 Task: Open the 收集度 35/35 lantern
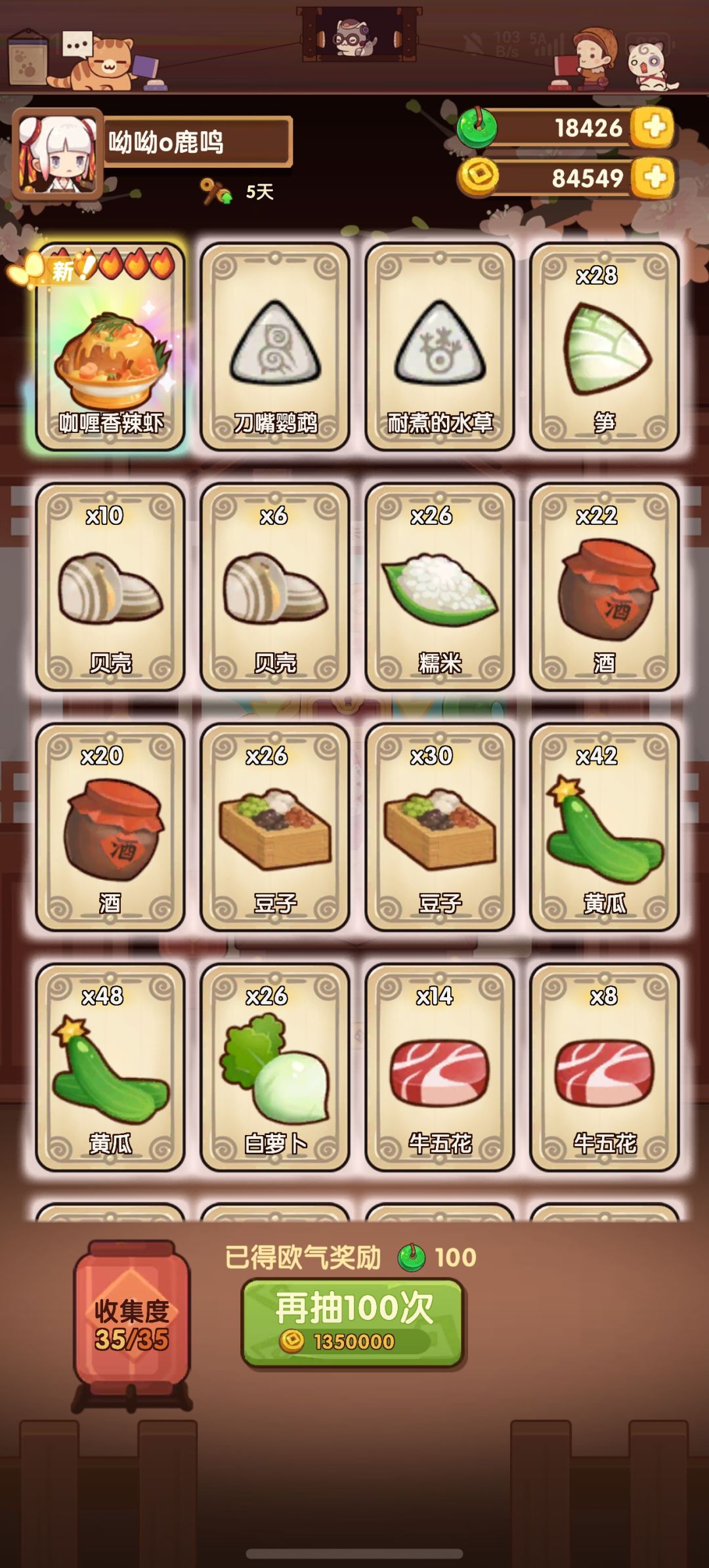point(132,1324)
